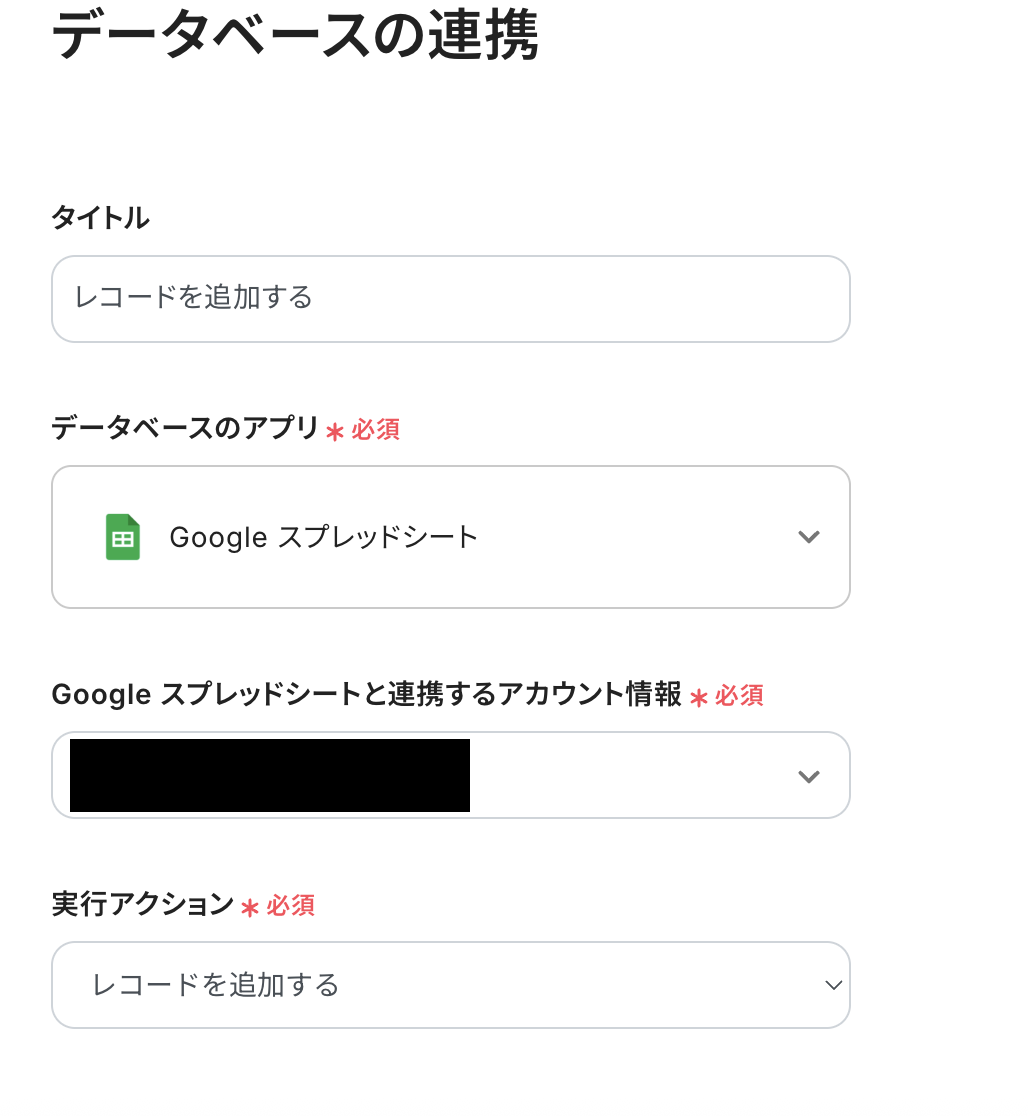Image resolution: width=1028 pixels, height=1116 pixels.
Task: Tap the タイトル text field
Action: point(450,298)
